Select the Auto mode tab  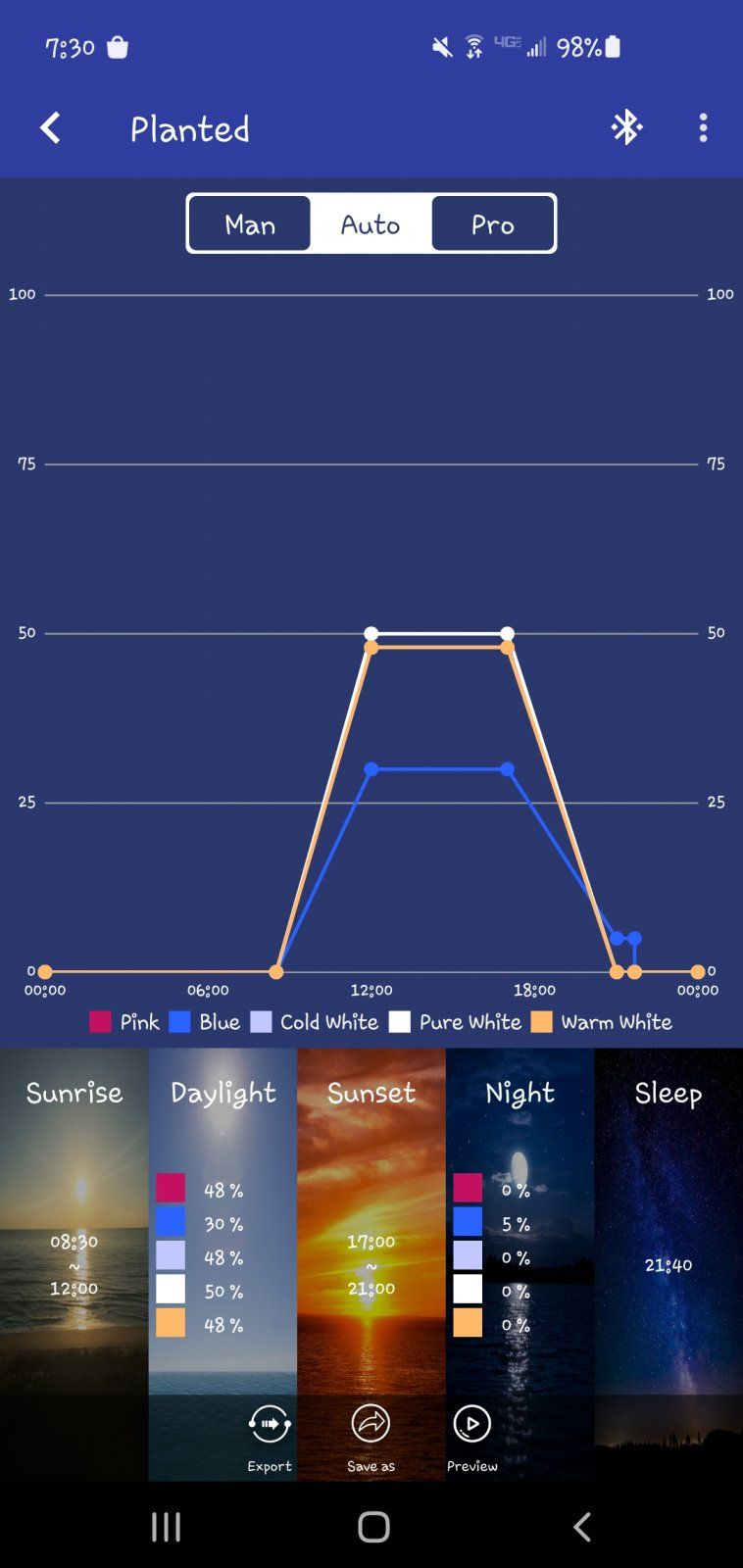371,224
